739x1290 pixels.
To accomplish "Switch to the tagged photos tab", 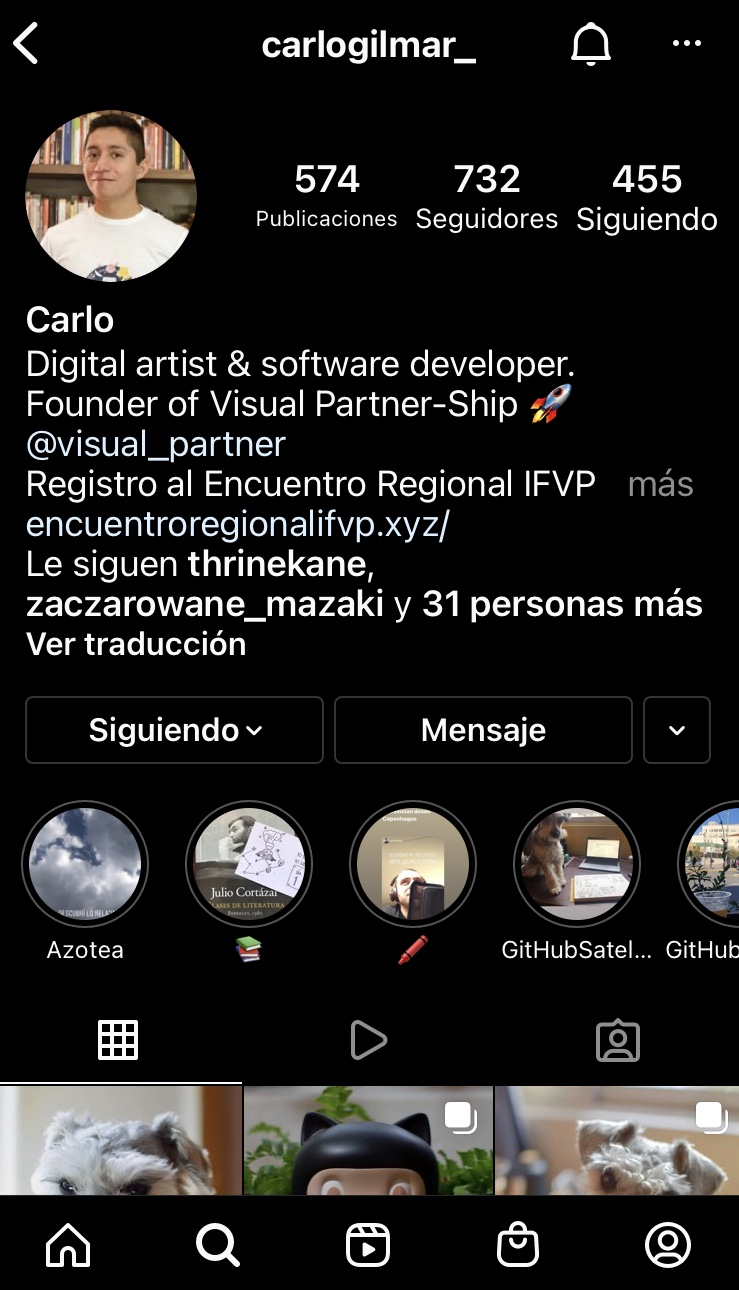I will point(617,1041).
